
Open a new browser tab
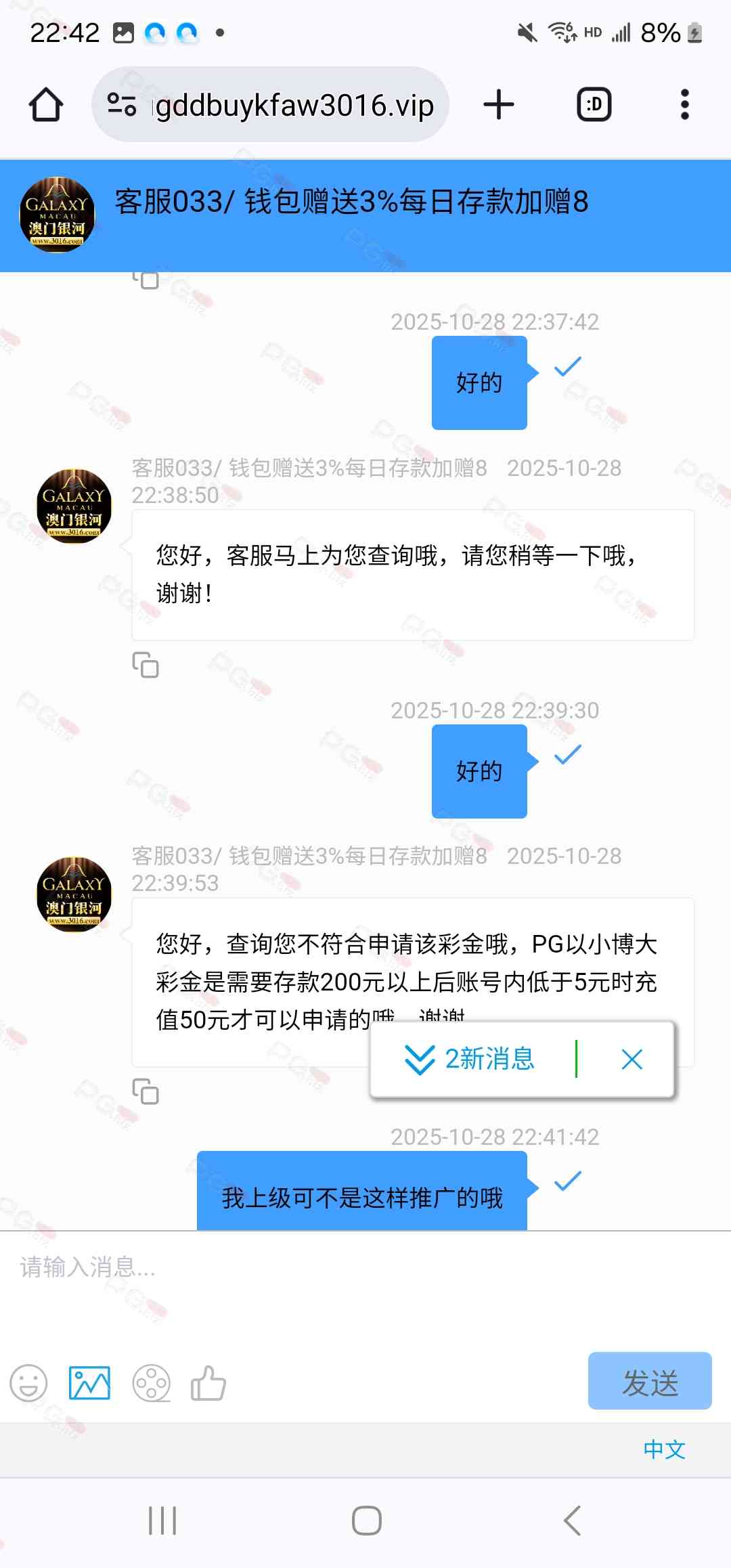tap(499, 105)
